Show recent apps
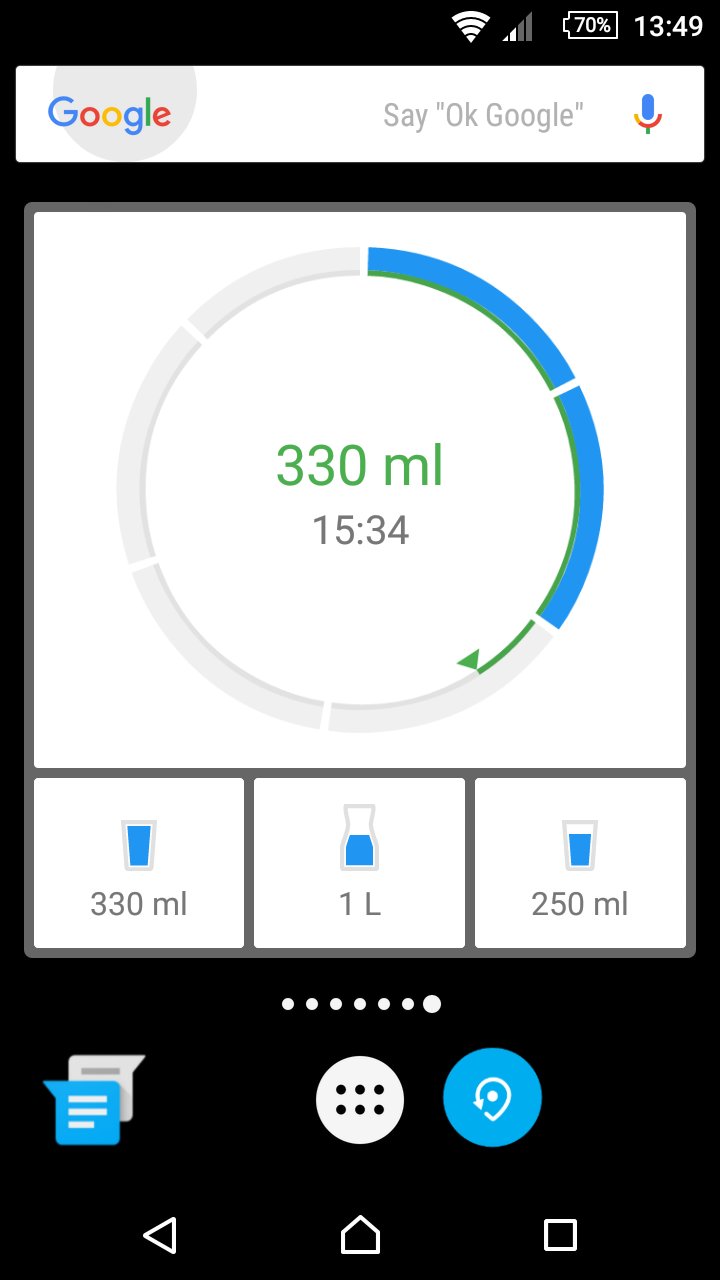This screenshot has width=720, height=1280. point(560,1235)
